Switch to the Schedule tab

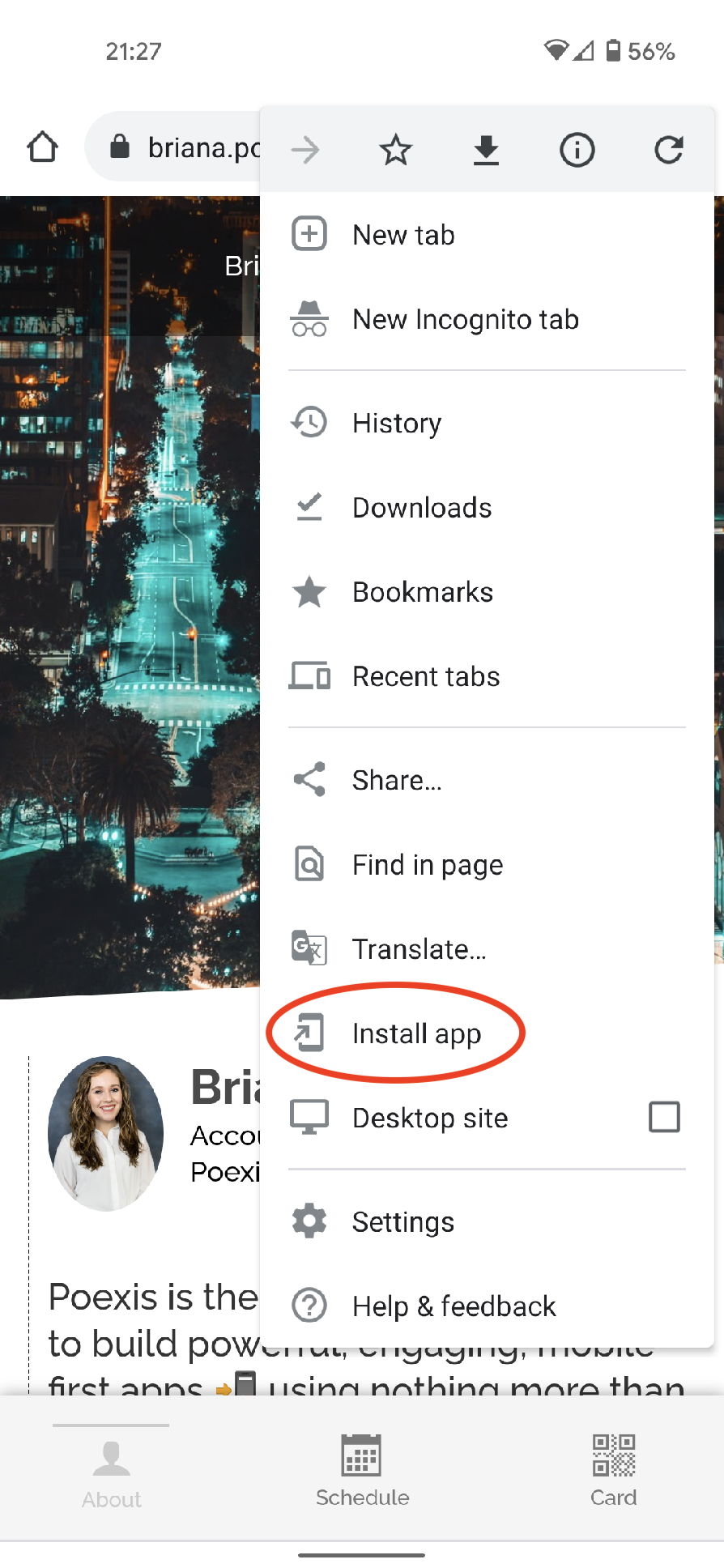click(x=362, y=1470)
